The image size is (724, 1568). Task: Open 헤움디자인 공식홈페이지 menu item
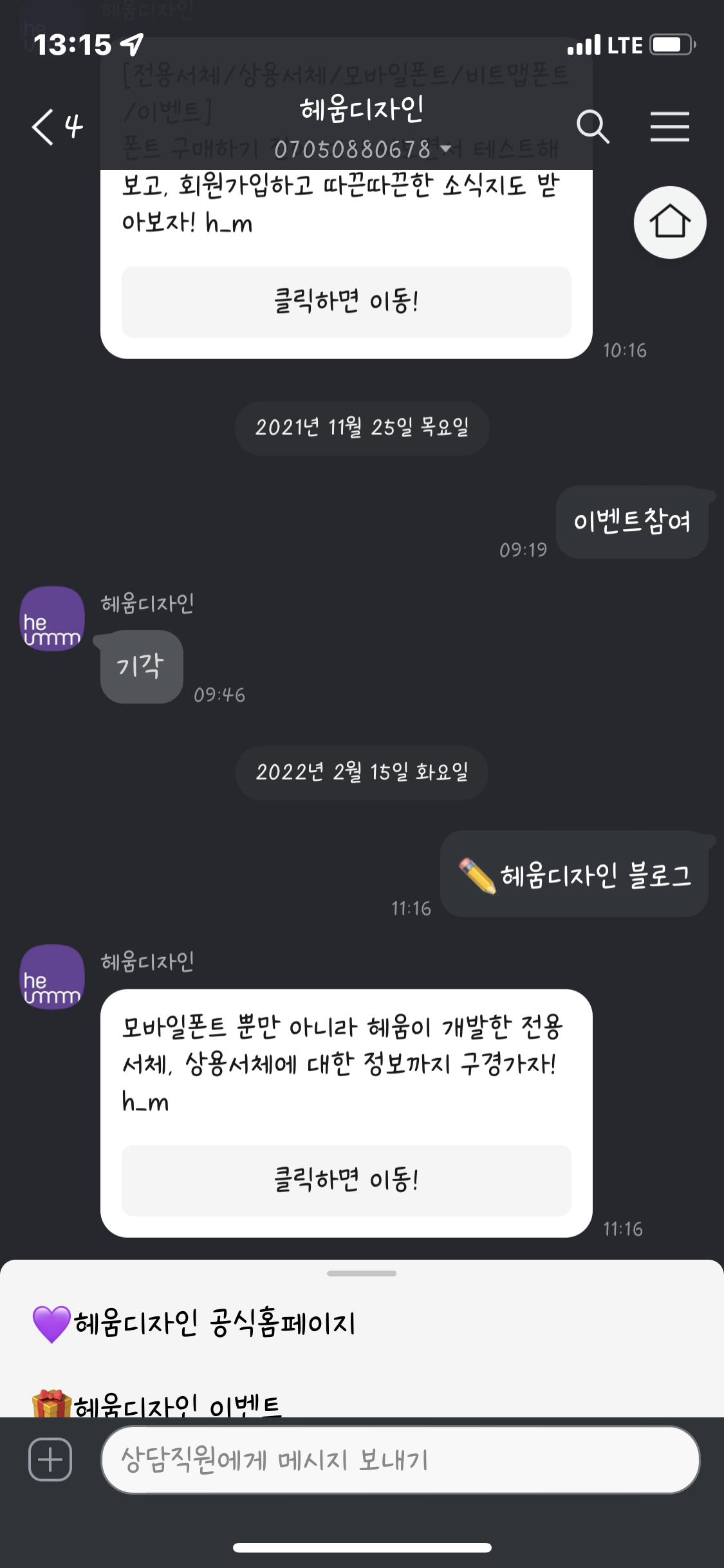(194, 1325)
